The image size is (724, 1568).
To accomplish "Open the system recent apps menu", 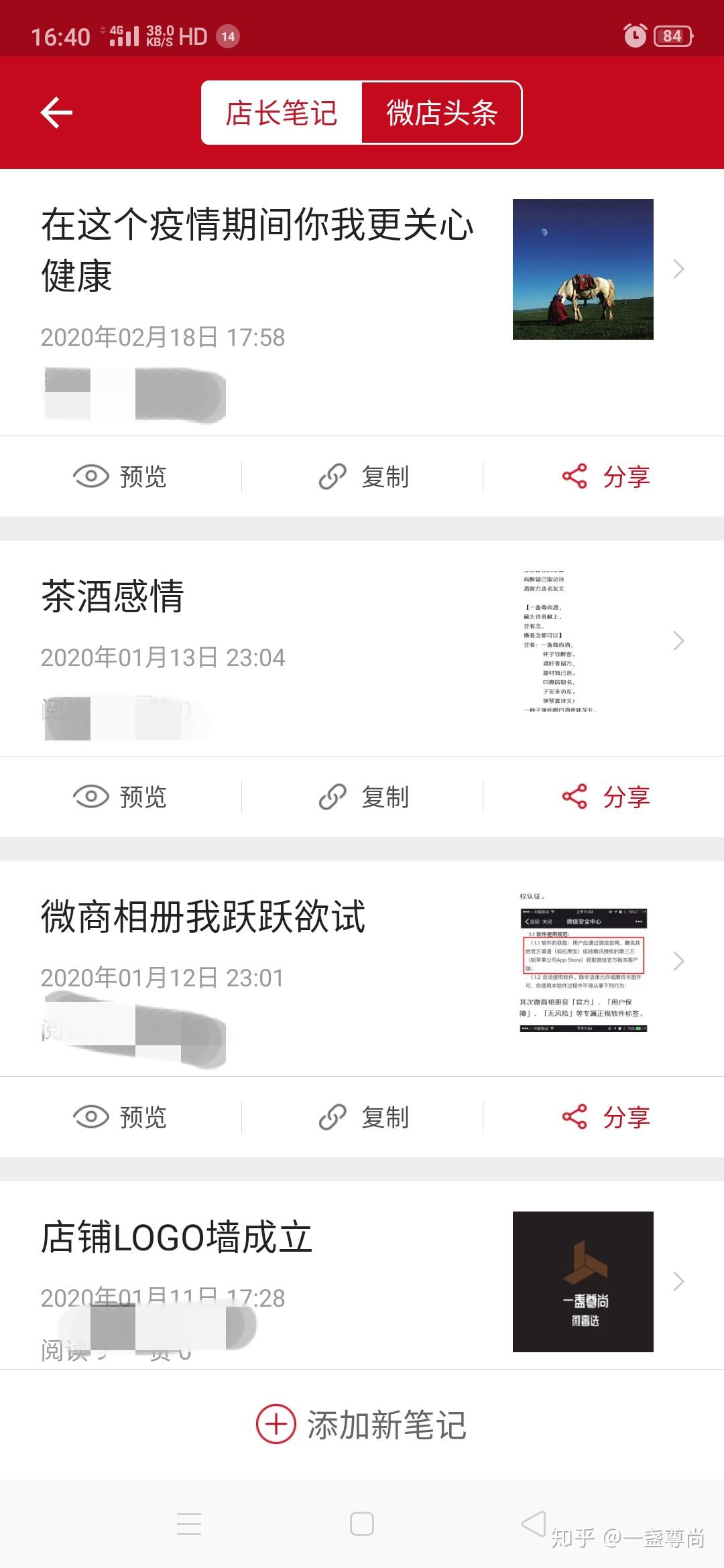I will click(189, 1524).
